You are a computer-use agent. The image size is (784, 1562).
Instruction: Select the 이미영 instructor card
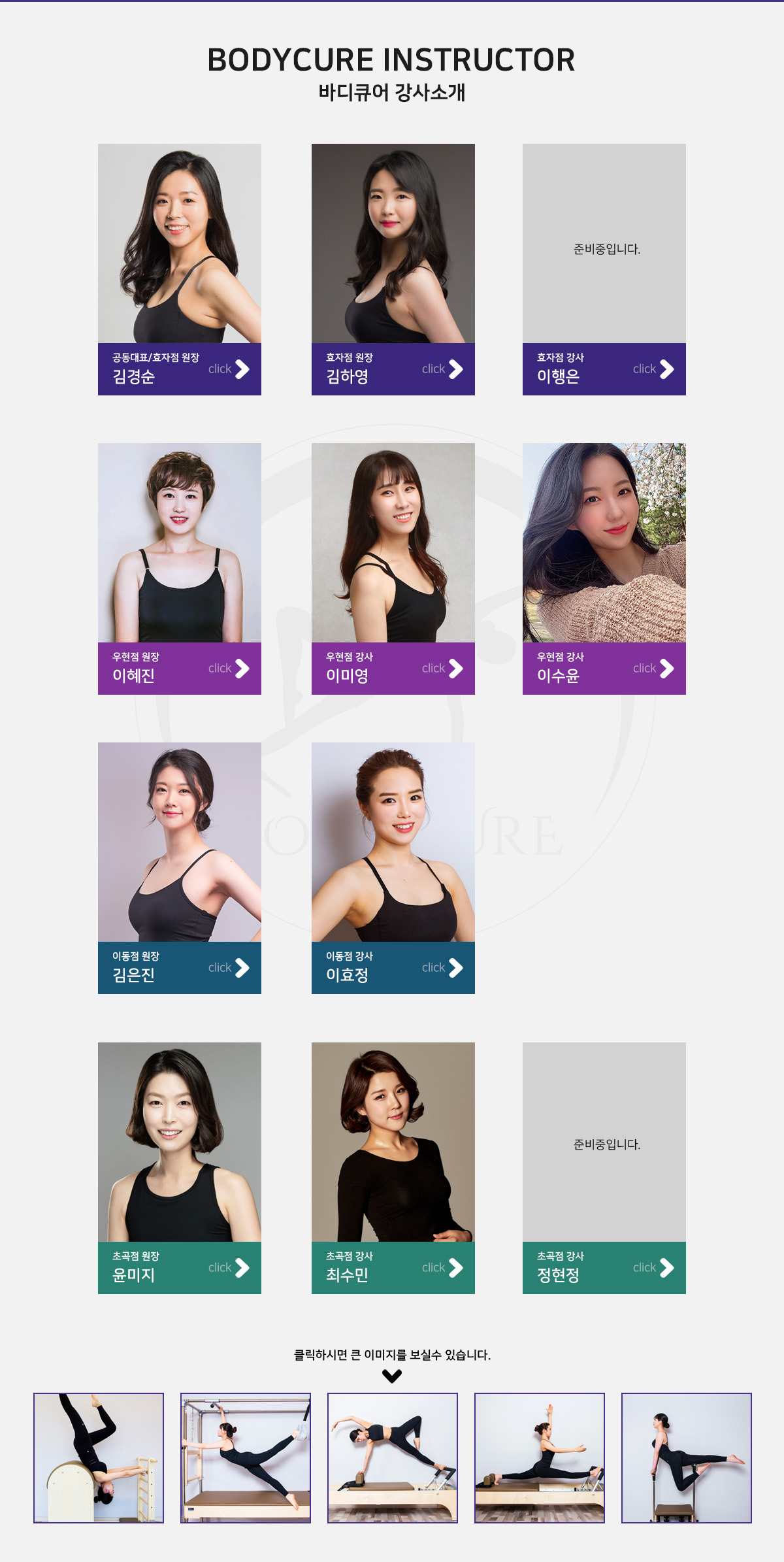tap(393, 569)
